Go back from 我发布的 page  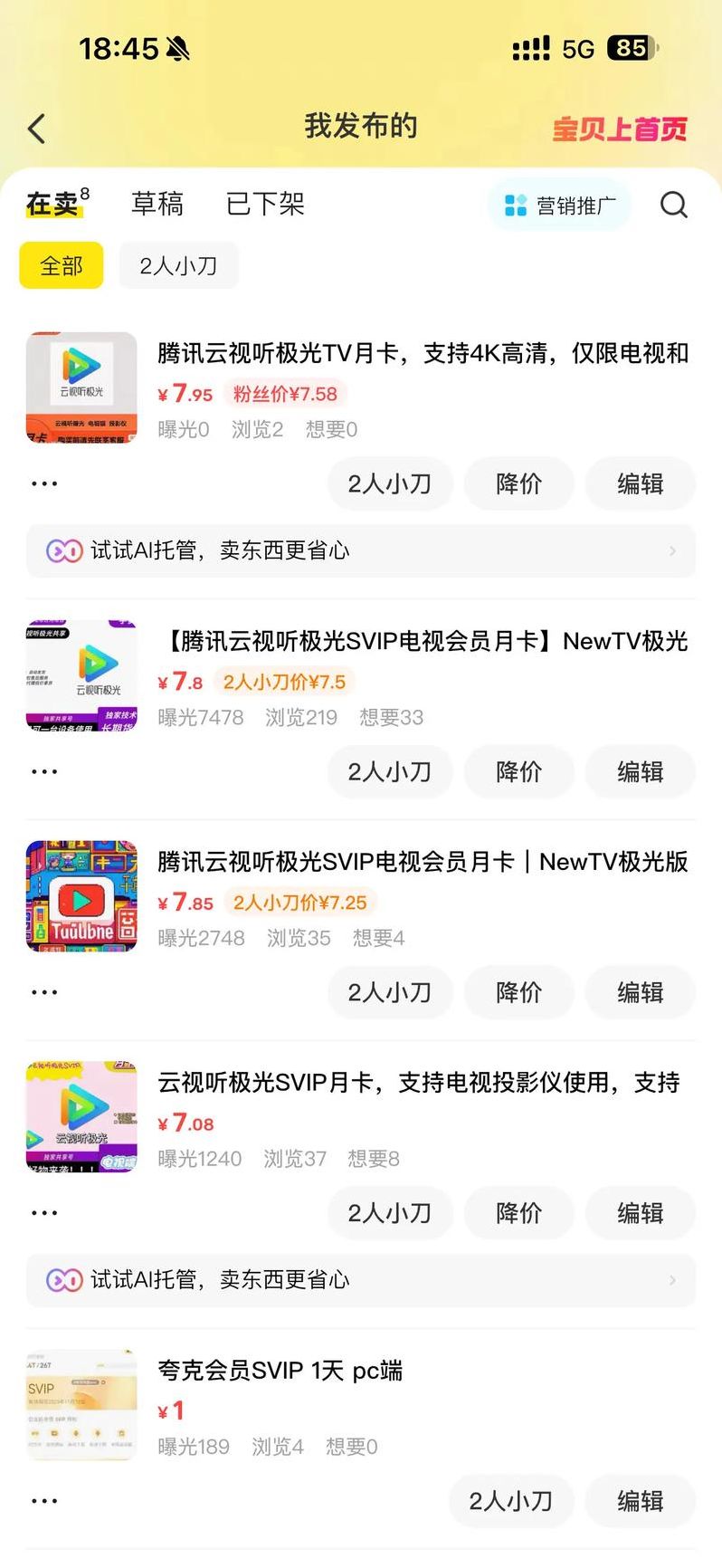37,129
